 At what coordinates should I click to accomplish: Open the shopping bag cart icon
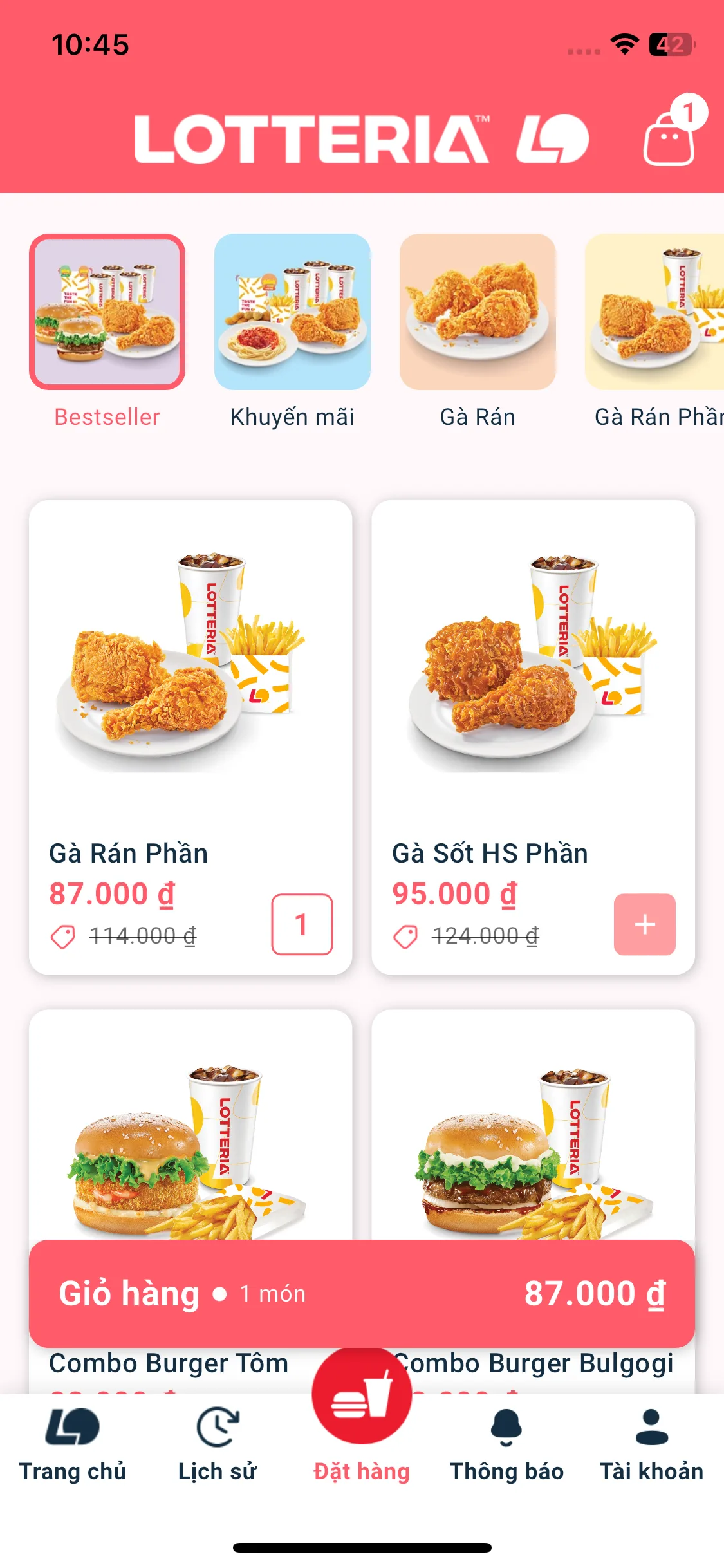tap(669, 138)
